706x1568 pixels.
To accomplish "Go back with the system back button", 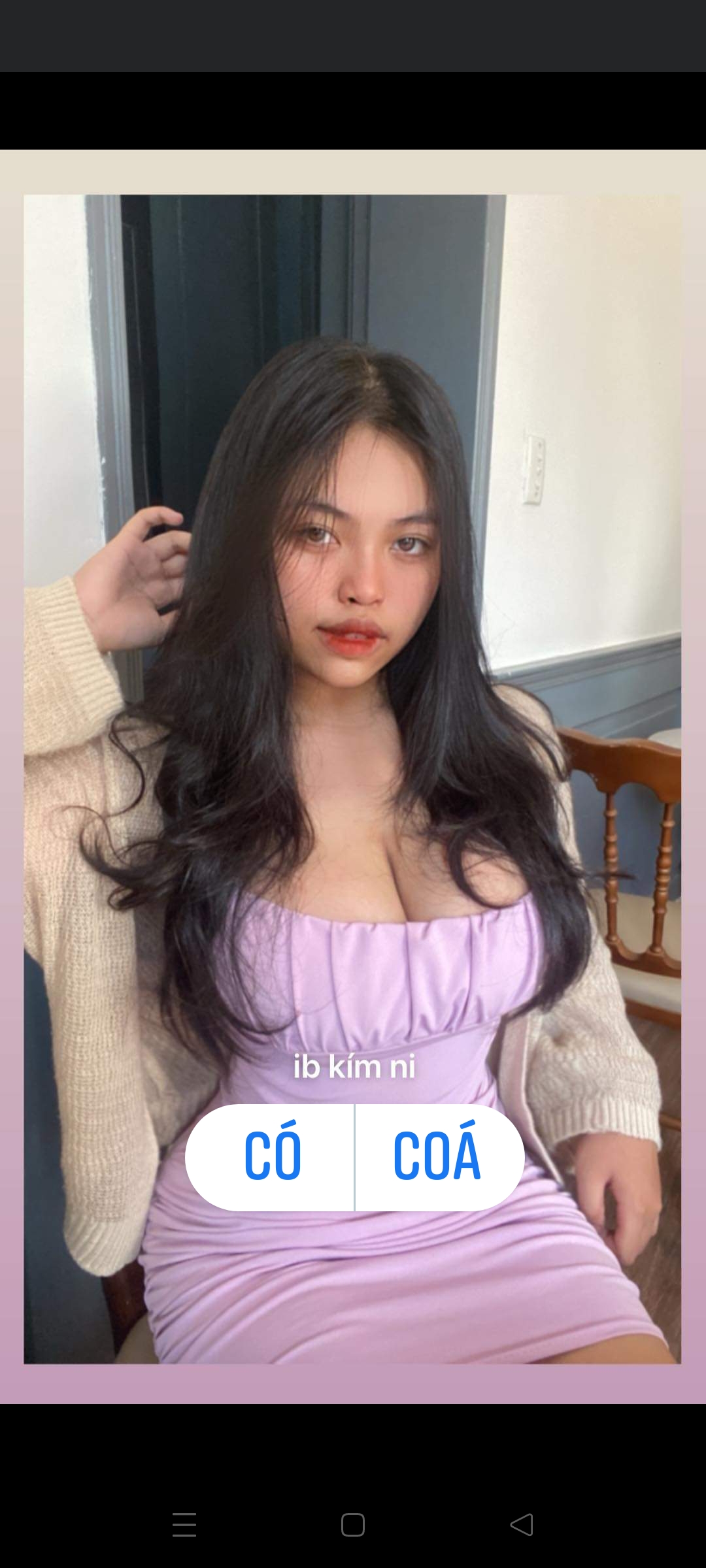I will coord(522,1525).
